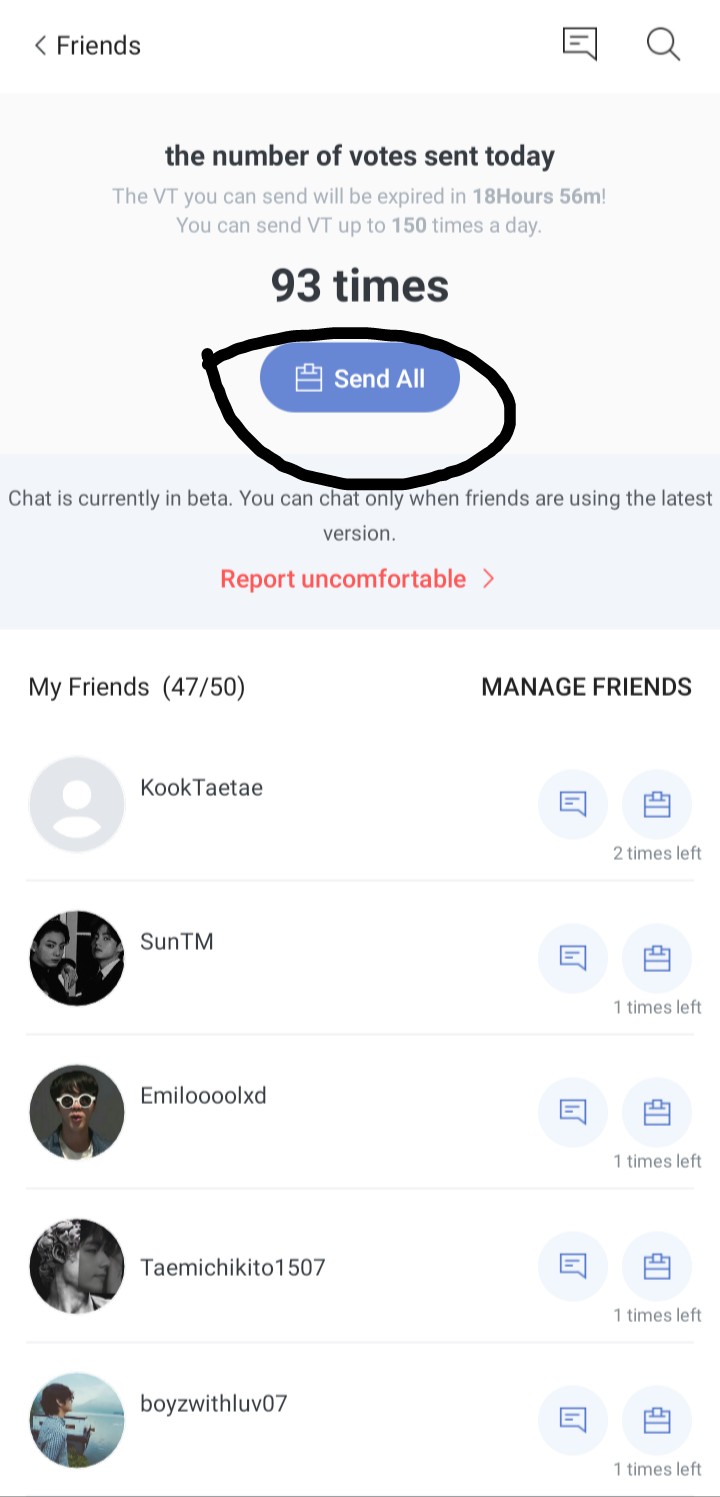Send votes to Taemichikito1507
Screen dimensions: 720x1497
click(656, 1266)
